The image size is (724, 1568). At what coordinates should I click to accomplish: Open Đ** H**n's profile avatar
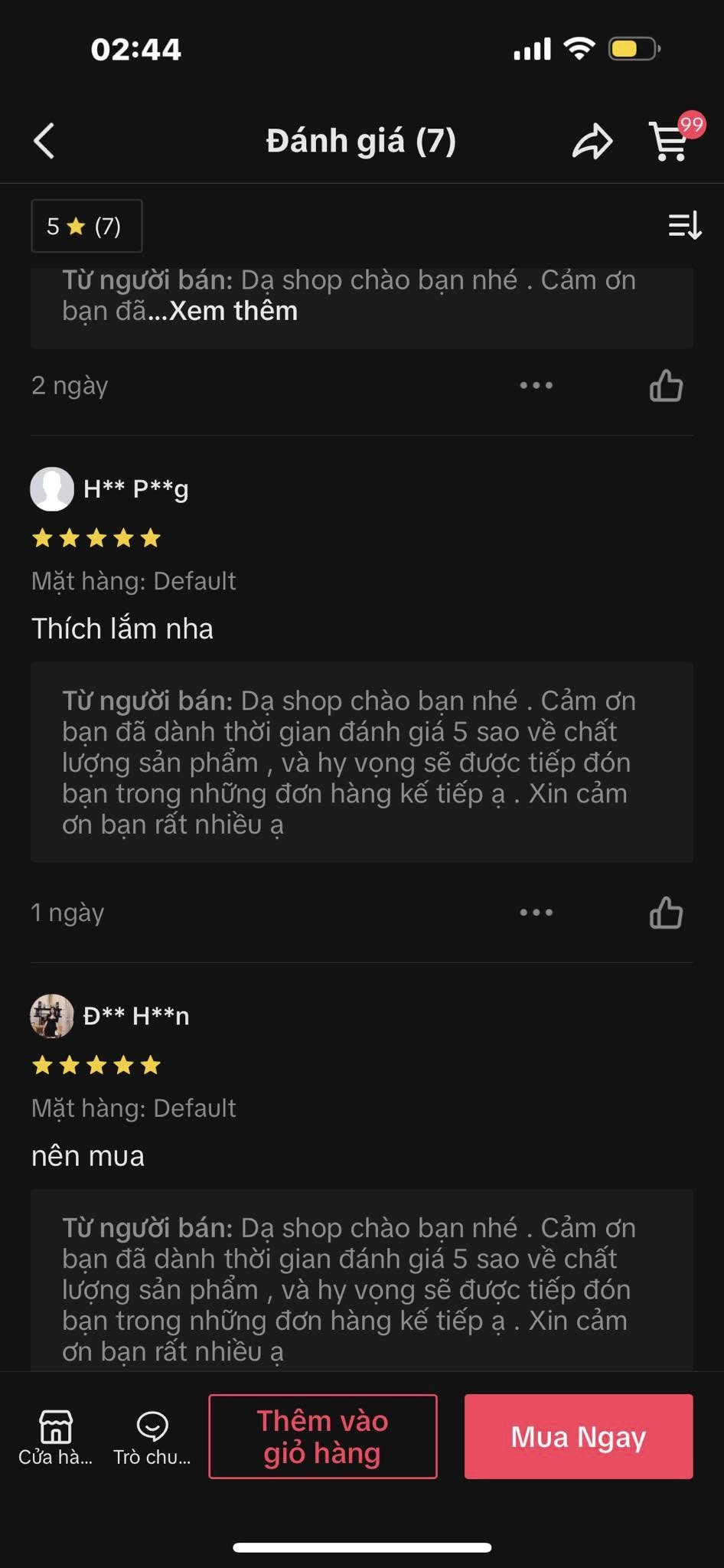tap(52, 1016)
